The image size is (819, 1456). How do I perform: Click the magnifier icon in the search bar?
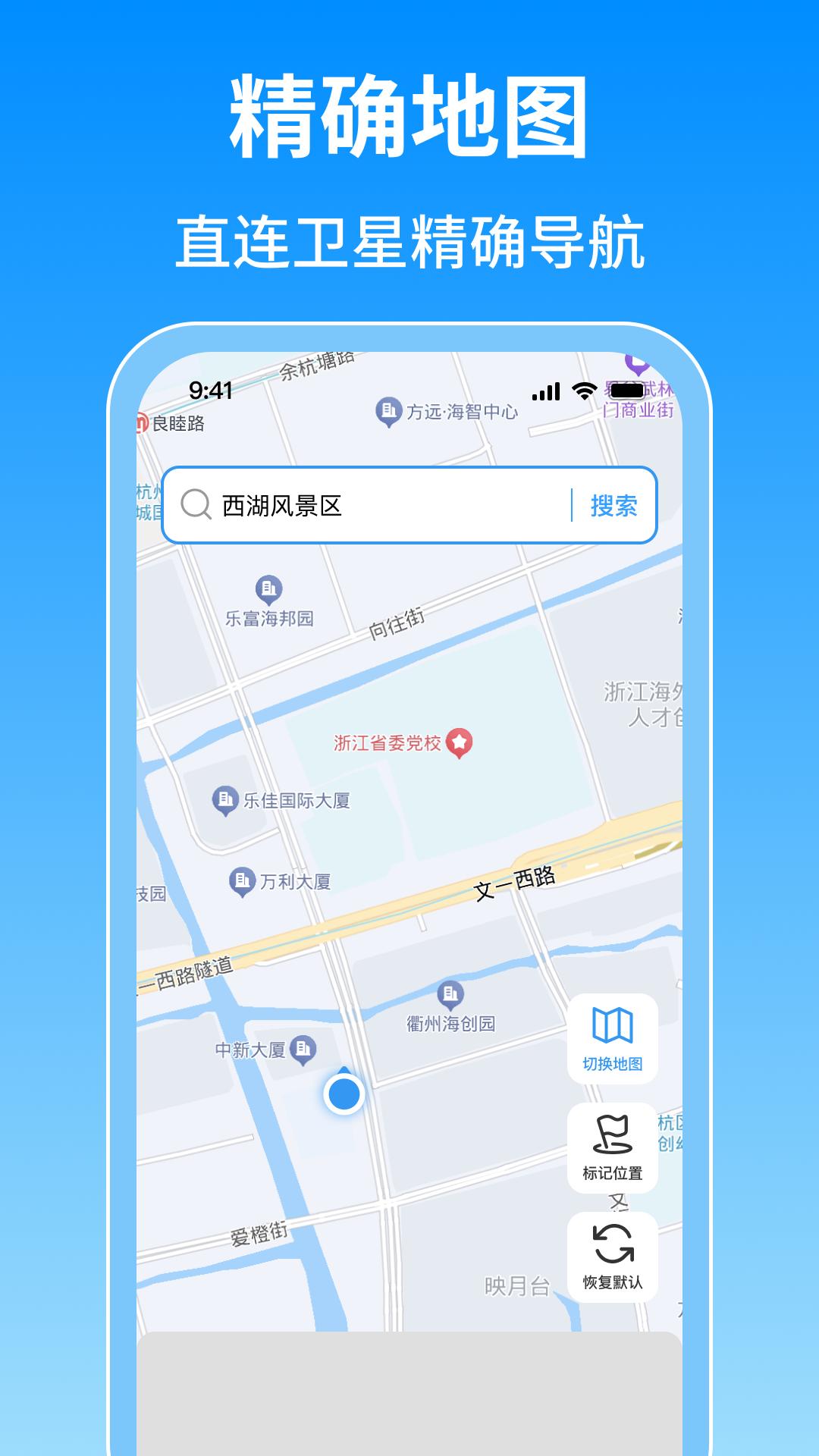click(196, 504)
